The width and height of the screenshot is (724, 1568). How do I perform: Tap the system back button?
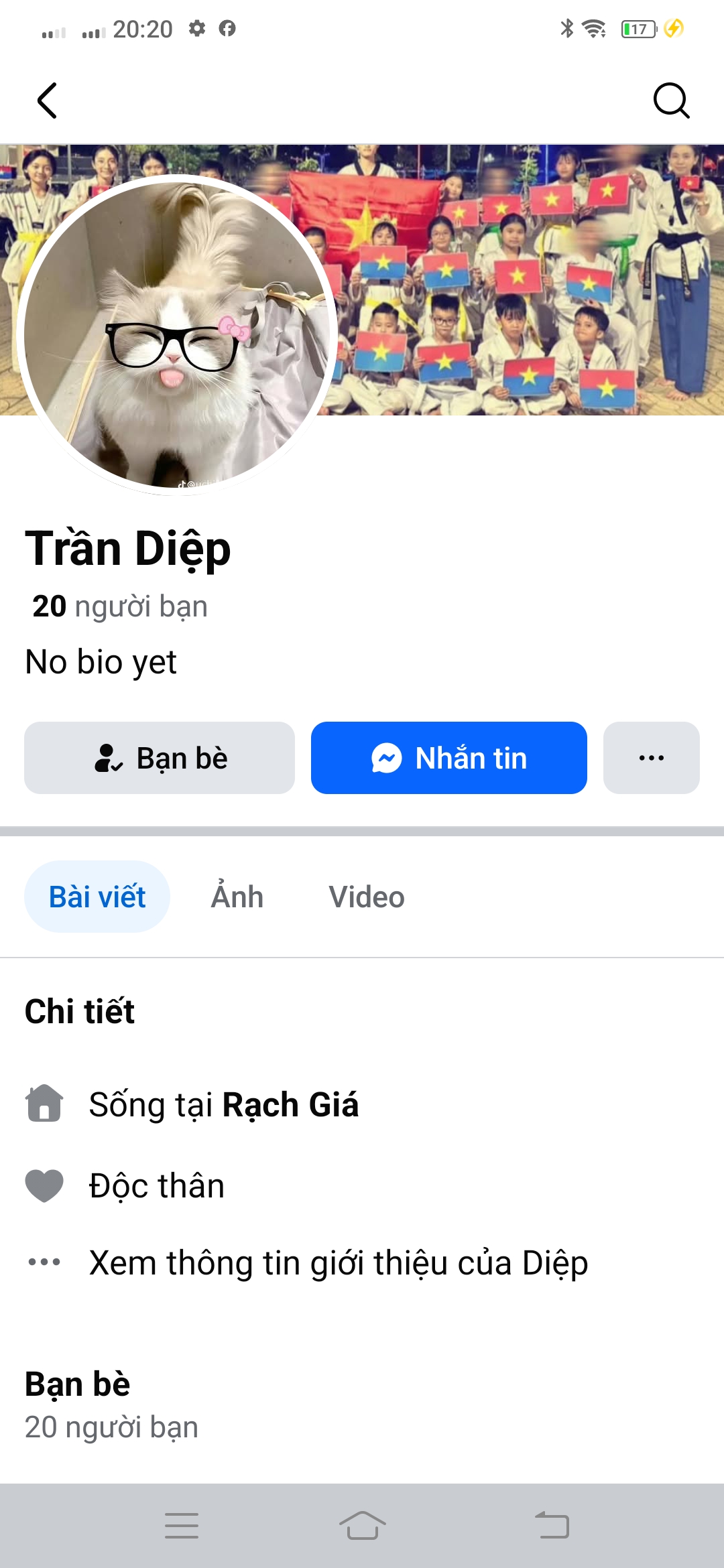click(x=552, y=1526)
